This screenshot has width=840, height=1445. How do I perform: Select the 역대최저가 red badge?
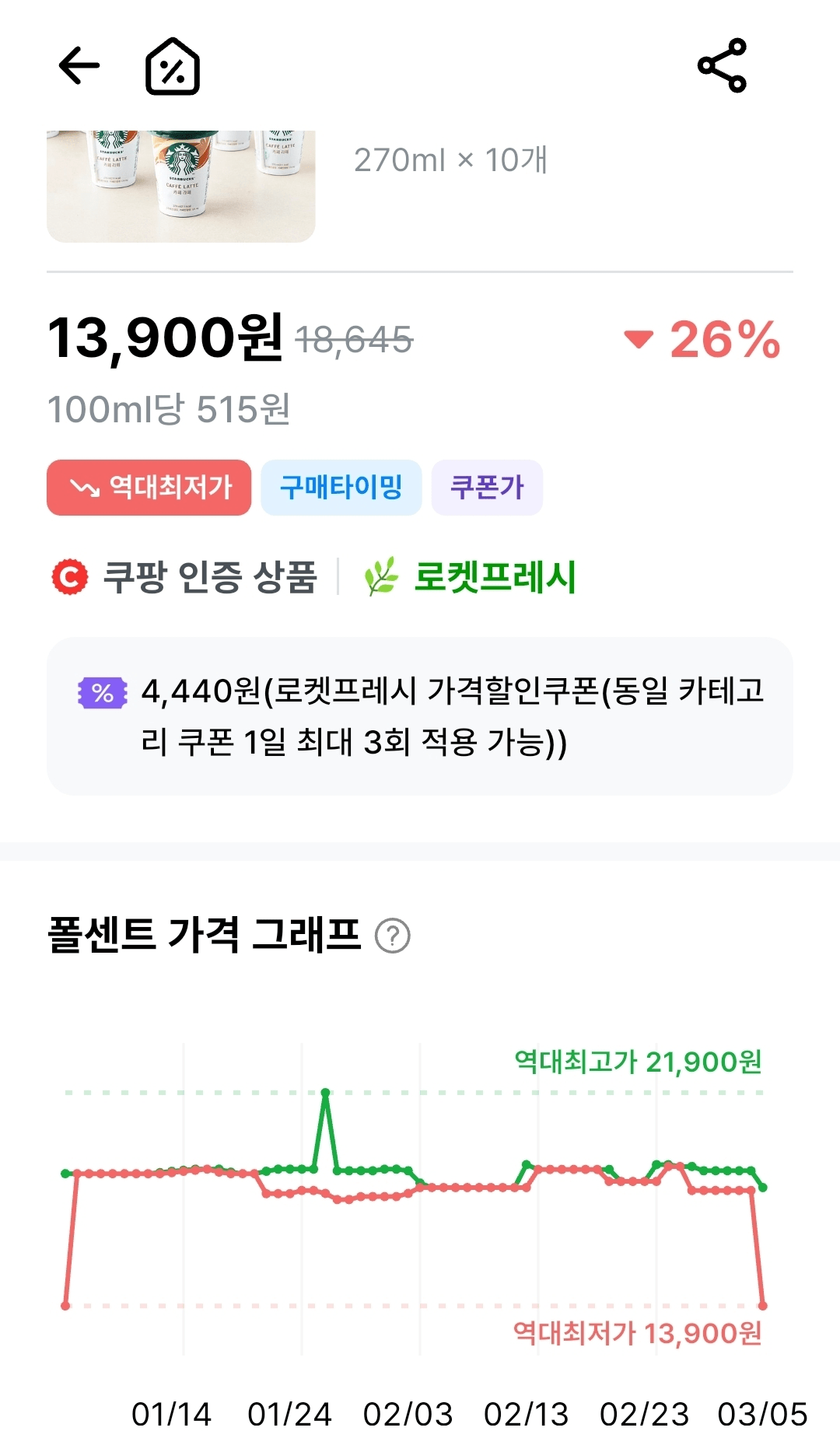pos(149,486)
